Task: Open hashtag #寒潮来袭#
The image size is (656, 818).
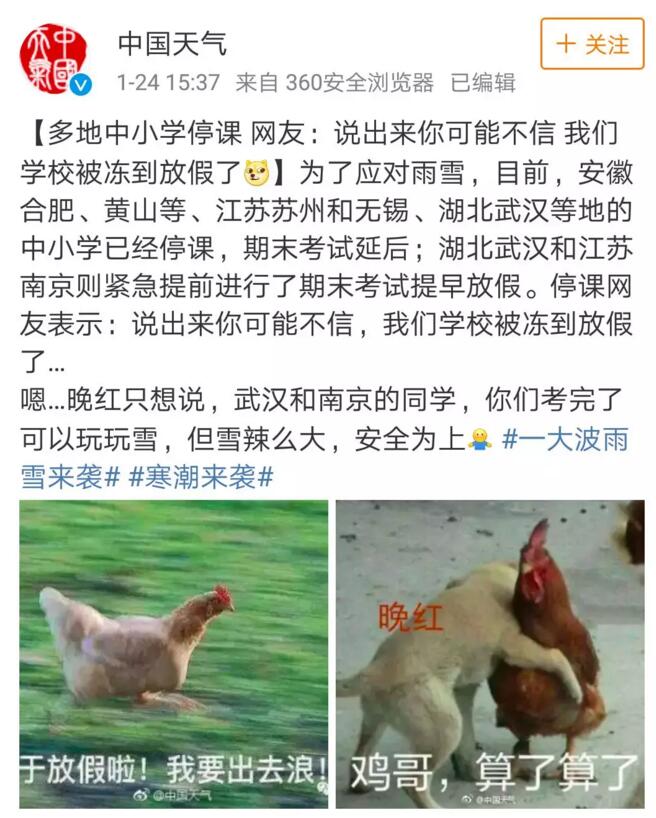Action: (201, 476)
